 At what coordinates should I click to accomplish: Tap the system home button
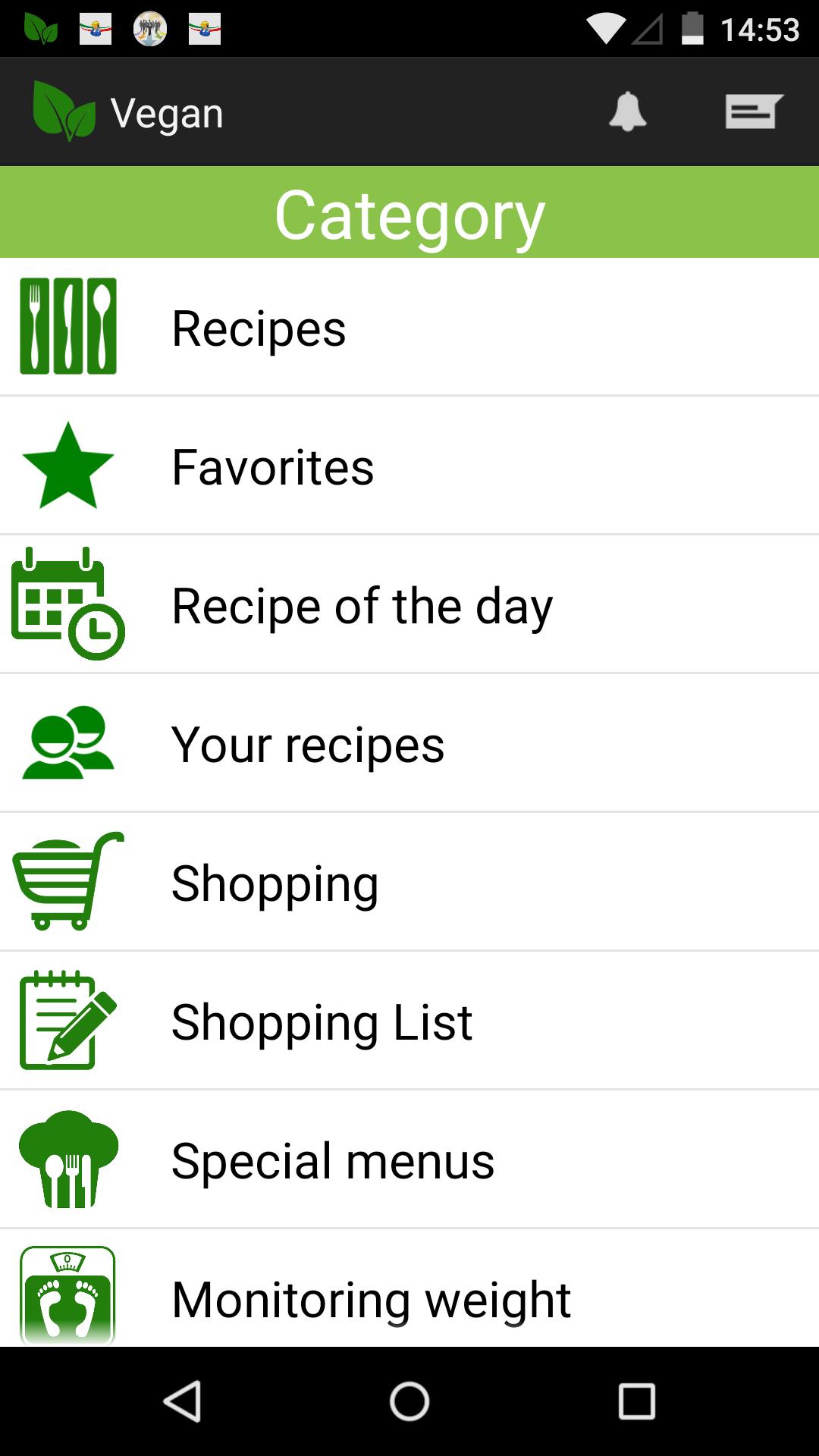click(x=409, y=1401)
